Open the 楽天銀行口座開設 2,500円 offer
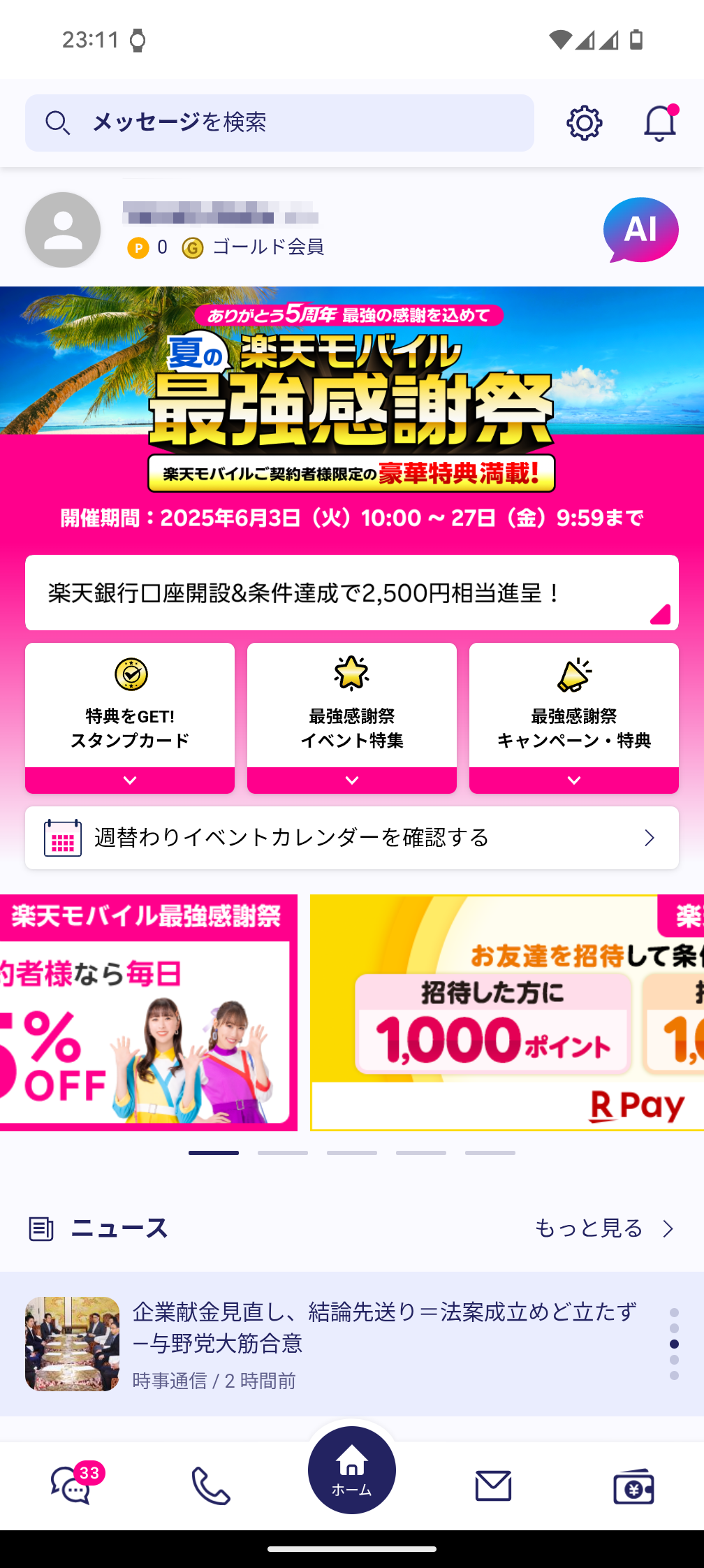The width and height of the screenshot is (704, 1568). [352, 593]
